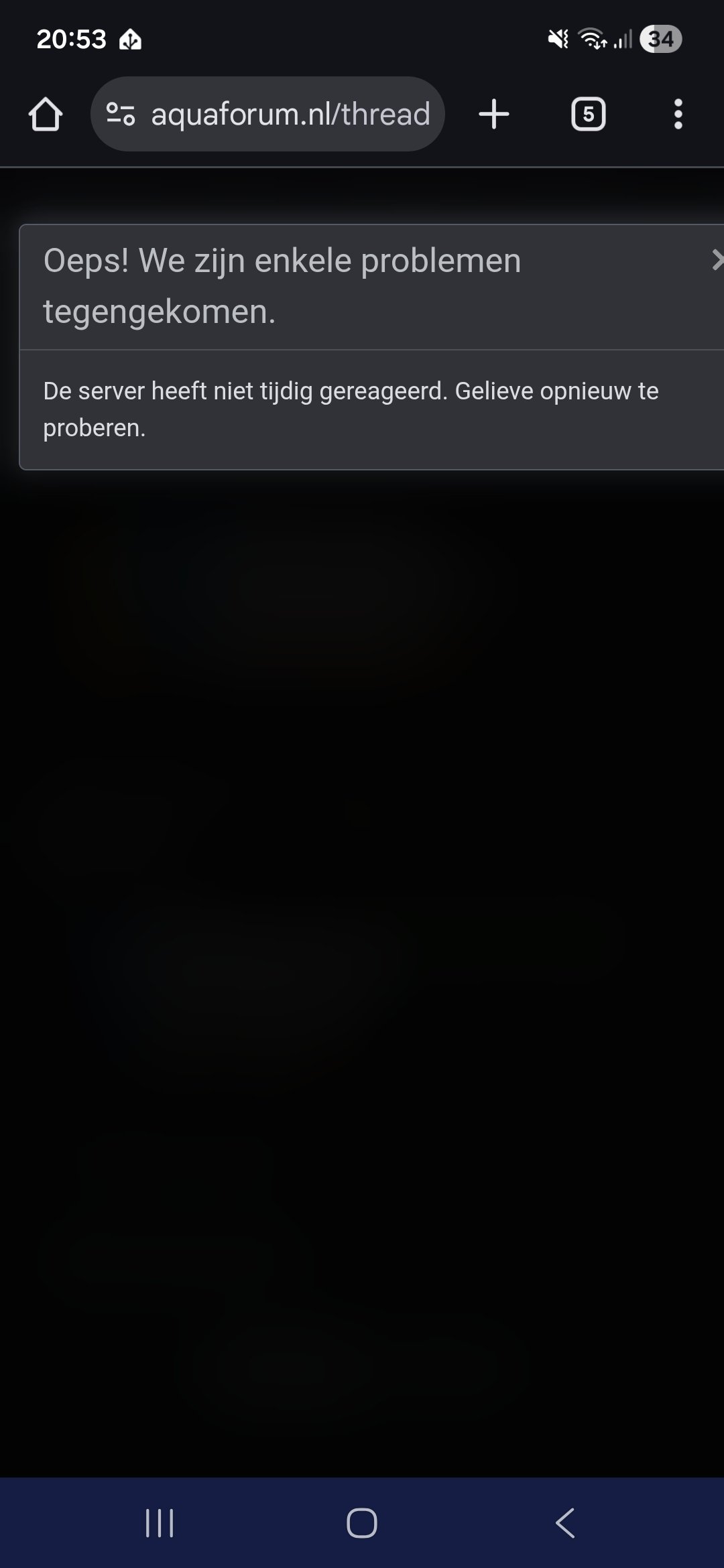Open the tab switcher showing 5 tabs

coord(588,114)
